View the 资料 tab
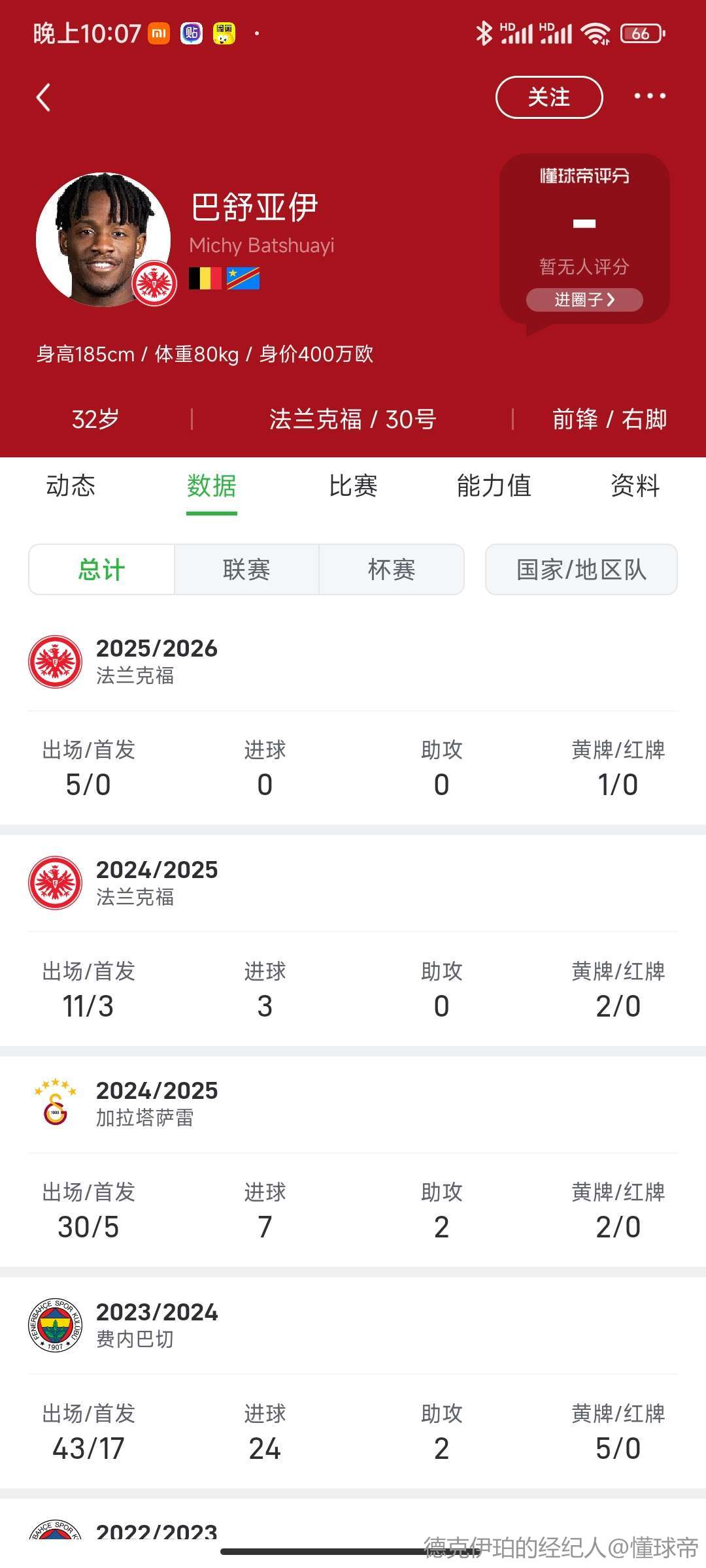Viewport: 706px width, 1568px height. pyautogui.click(x=635, y=486)
